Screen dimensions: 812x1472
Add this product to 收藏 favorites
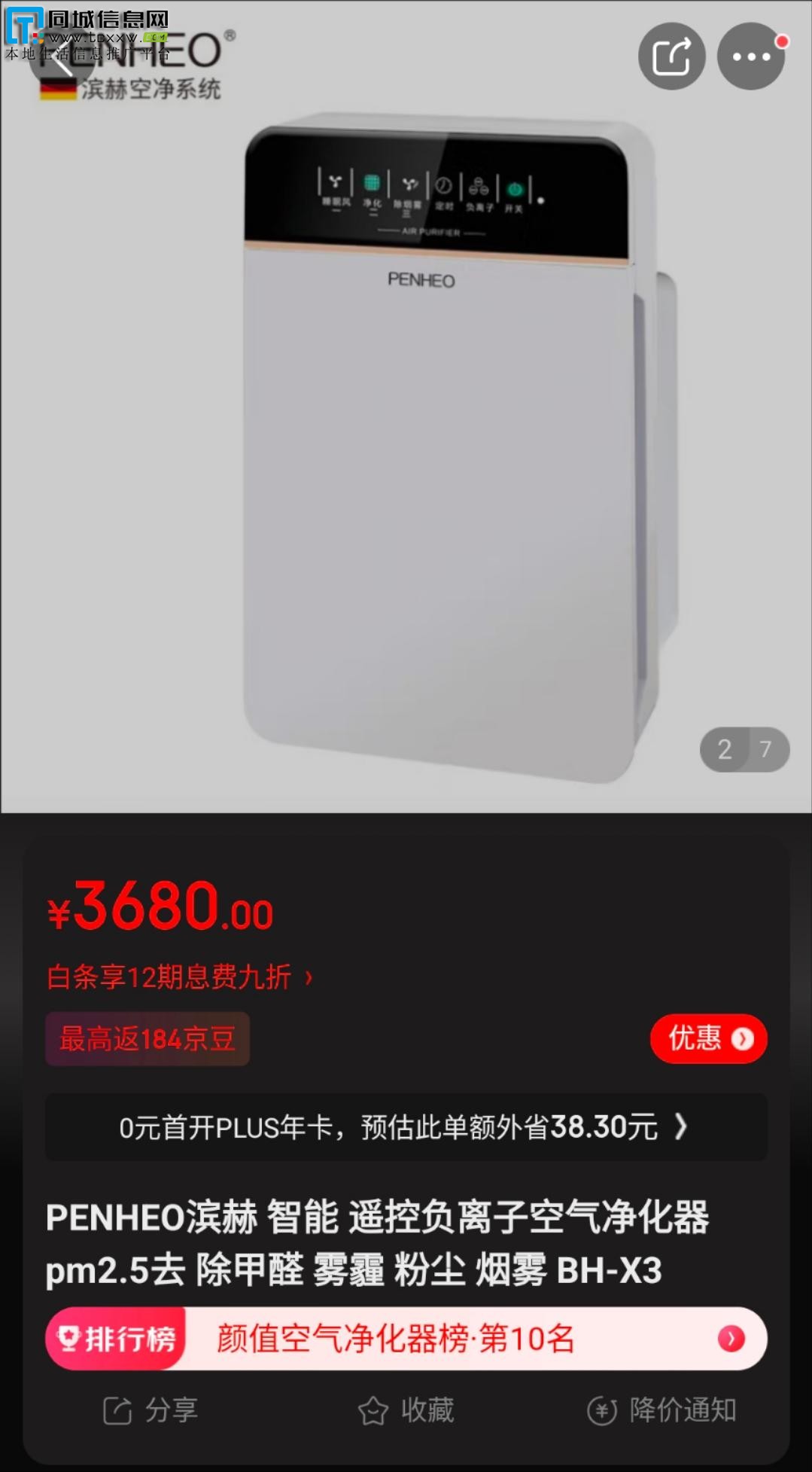click(406, 1410)
